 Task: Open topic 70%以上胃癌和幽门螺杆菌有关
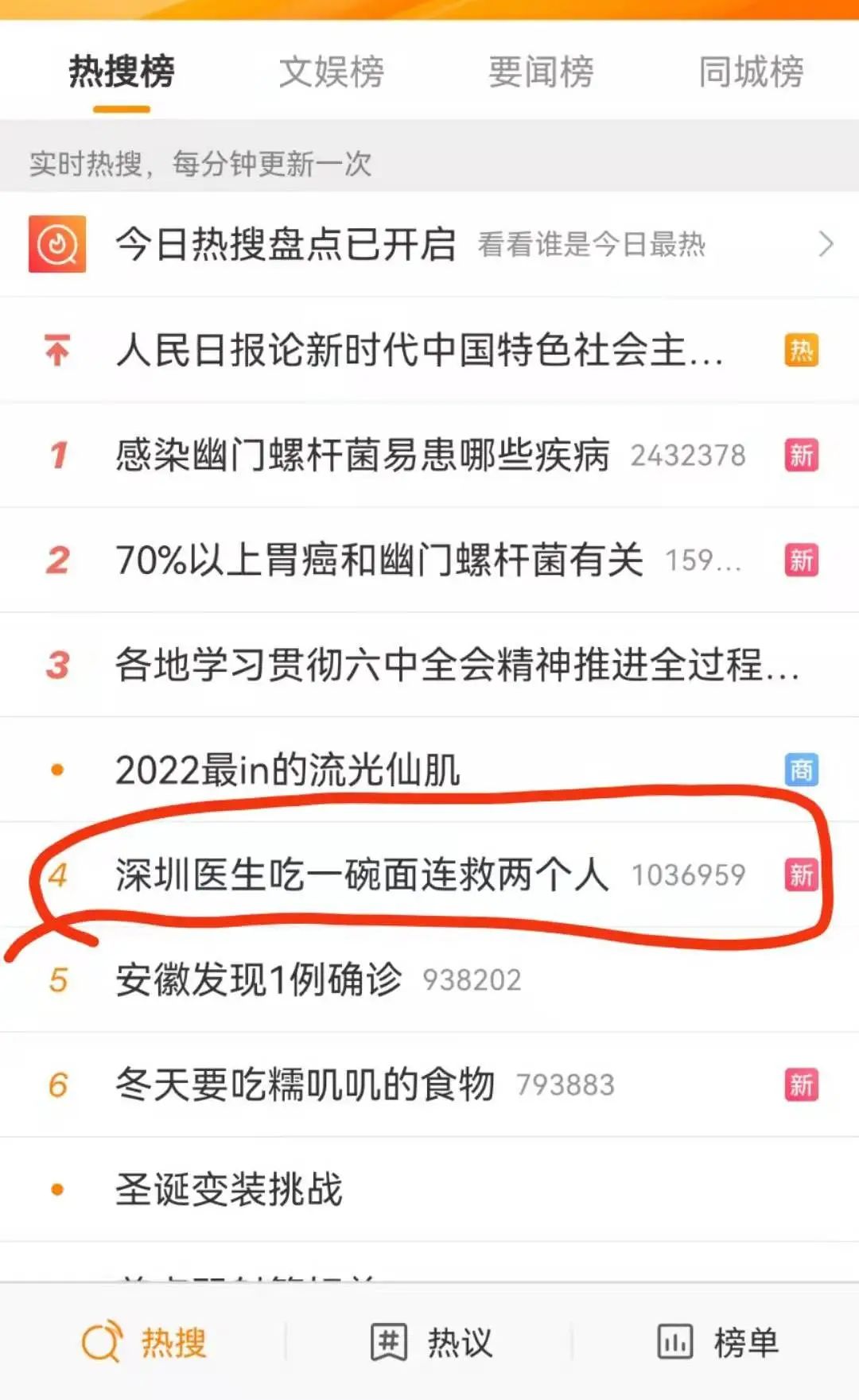coord(429,560)
